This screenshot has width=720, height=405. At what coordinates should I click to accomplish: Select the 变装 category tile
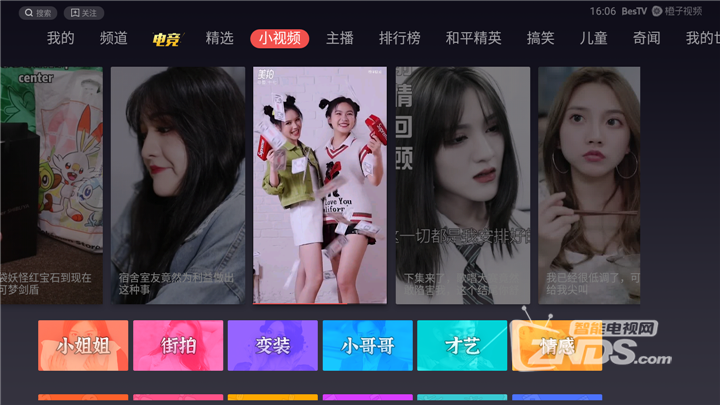[x=272, y=346]
